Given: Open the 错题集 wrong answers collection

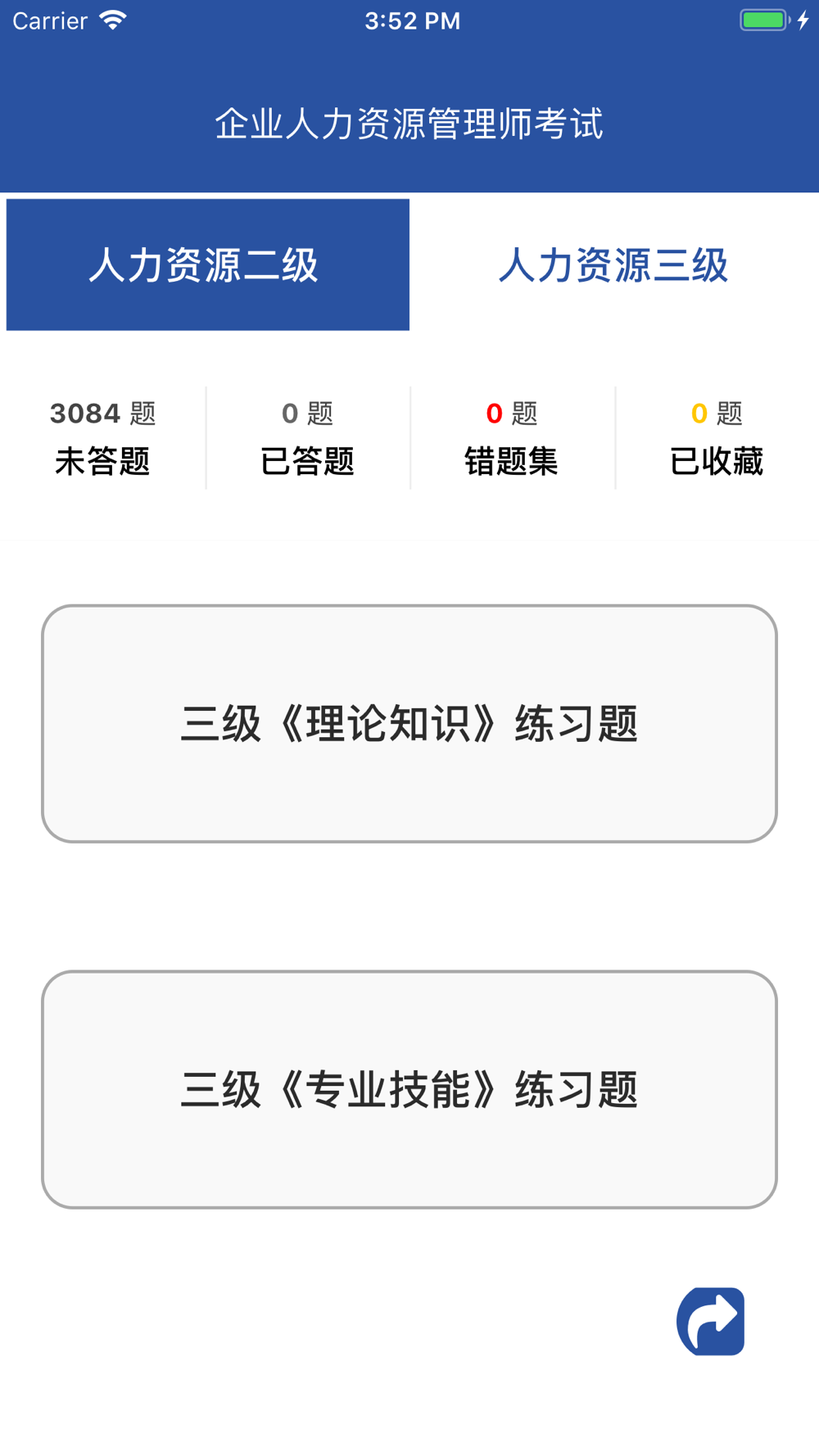Looking at the screenshot, I should [512, 438].
